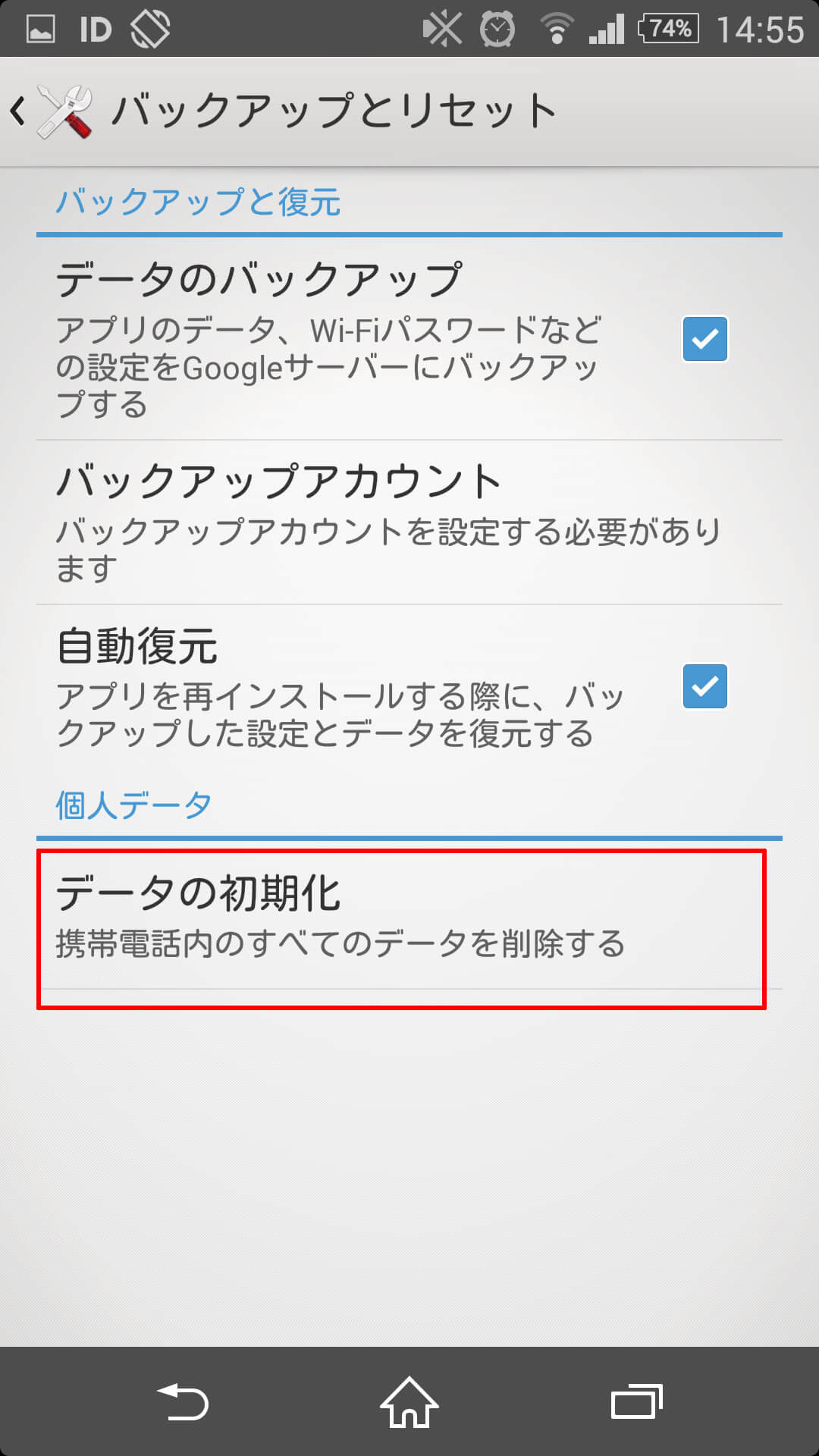Toggle the 自動復元 checkbox
Screen dimensions: 819x1456
click(x=704, y=686)
